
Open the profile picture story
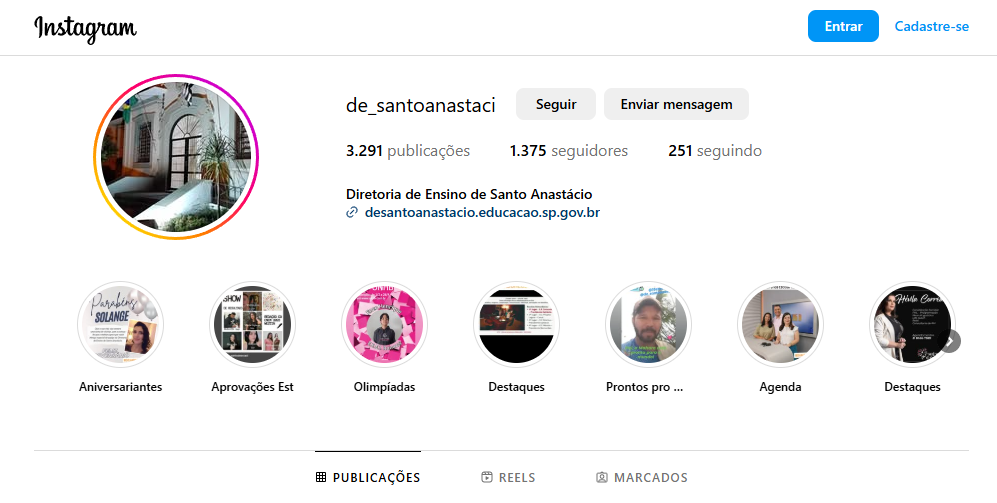click(x=176, y=157)
